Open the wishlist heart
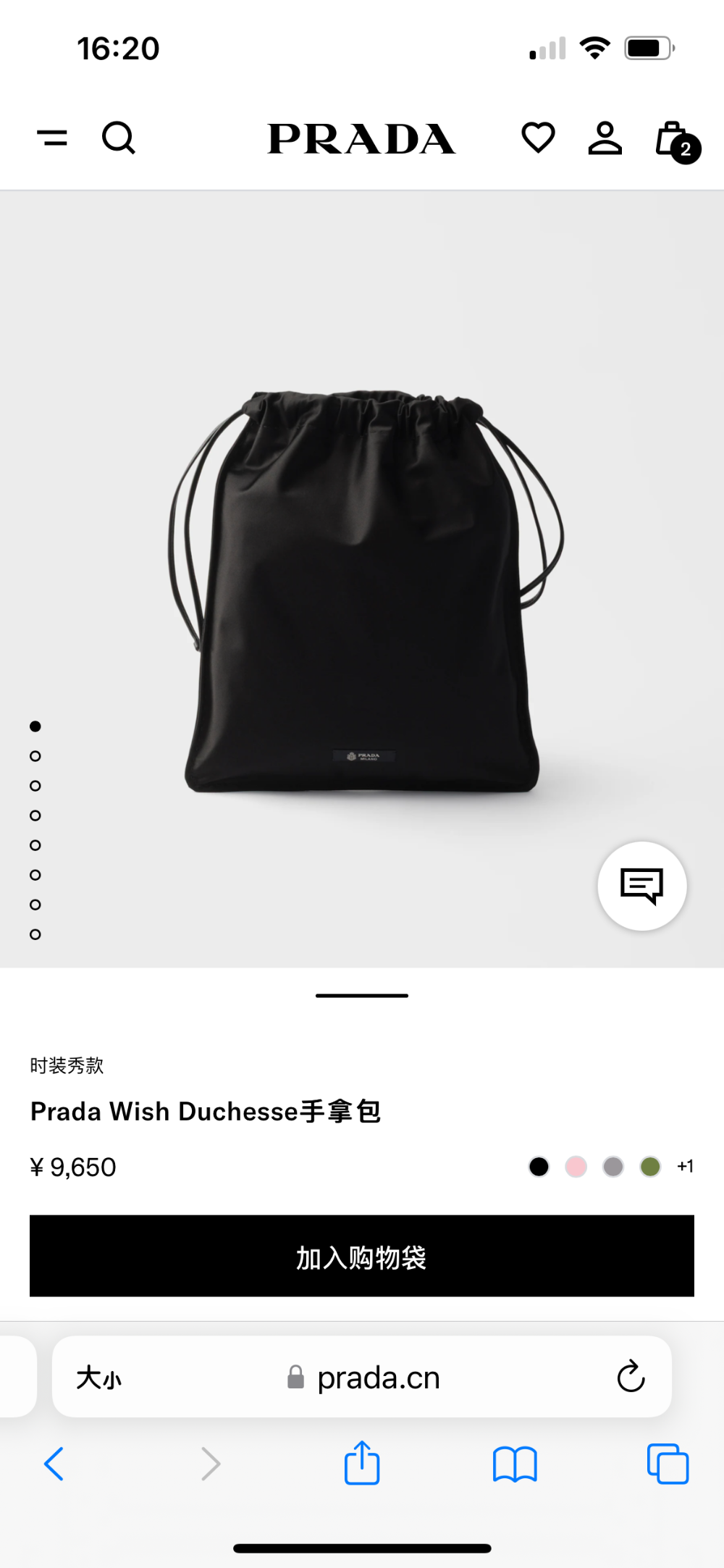This screenshot has width=724, height=1568. pos(538,138)
